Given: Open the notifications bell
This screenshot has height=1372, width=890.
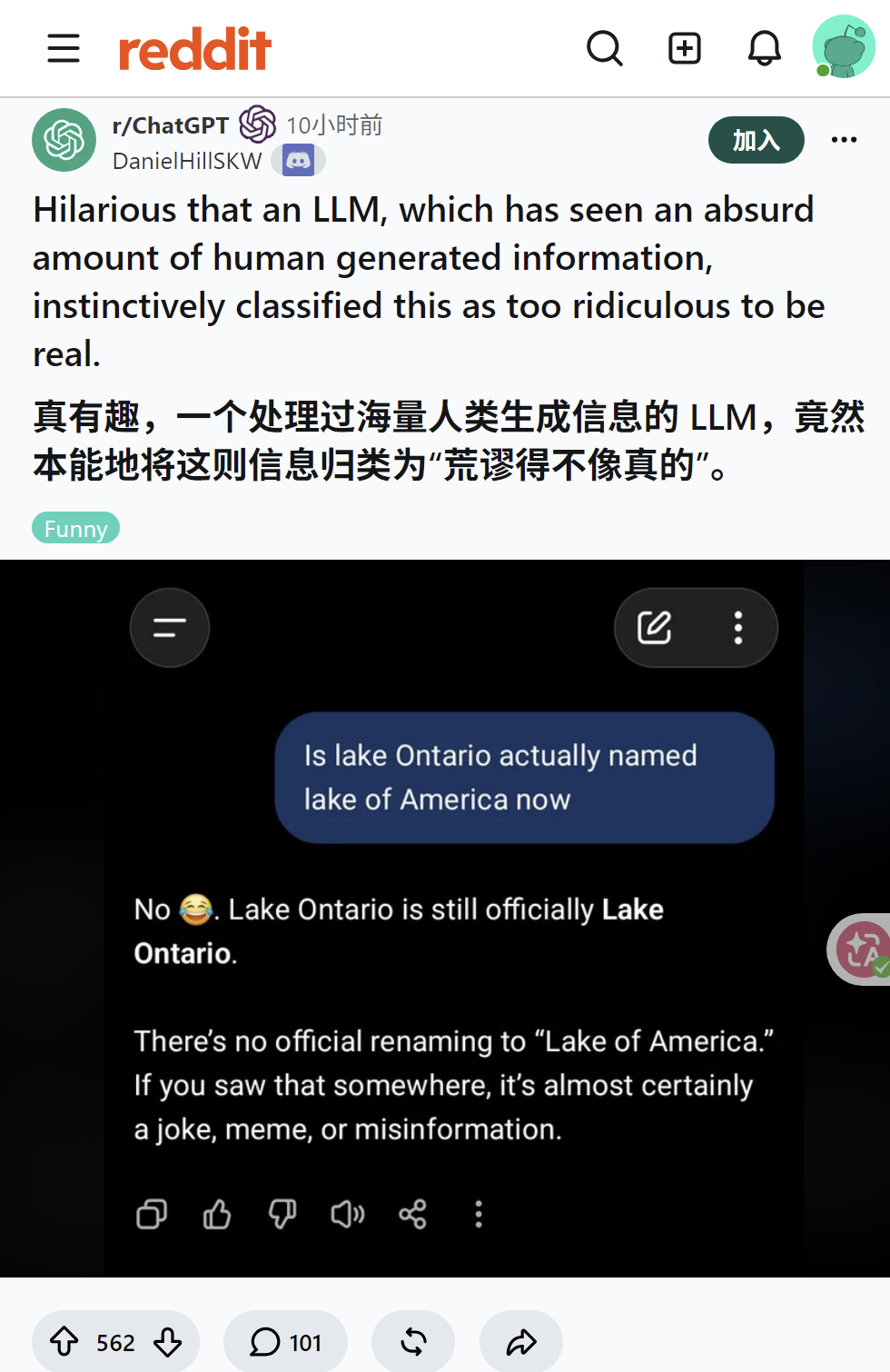Looking at the screenshot, I should click(x=765, y=48).
